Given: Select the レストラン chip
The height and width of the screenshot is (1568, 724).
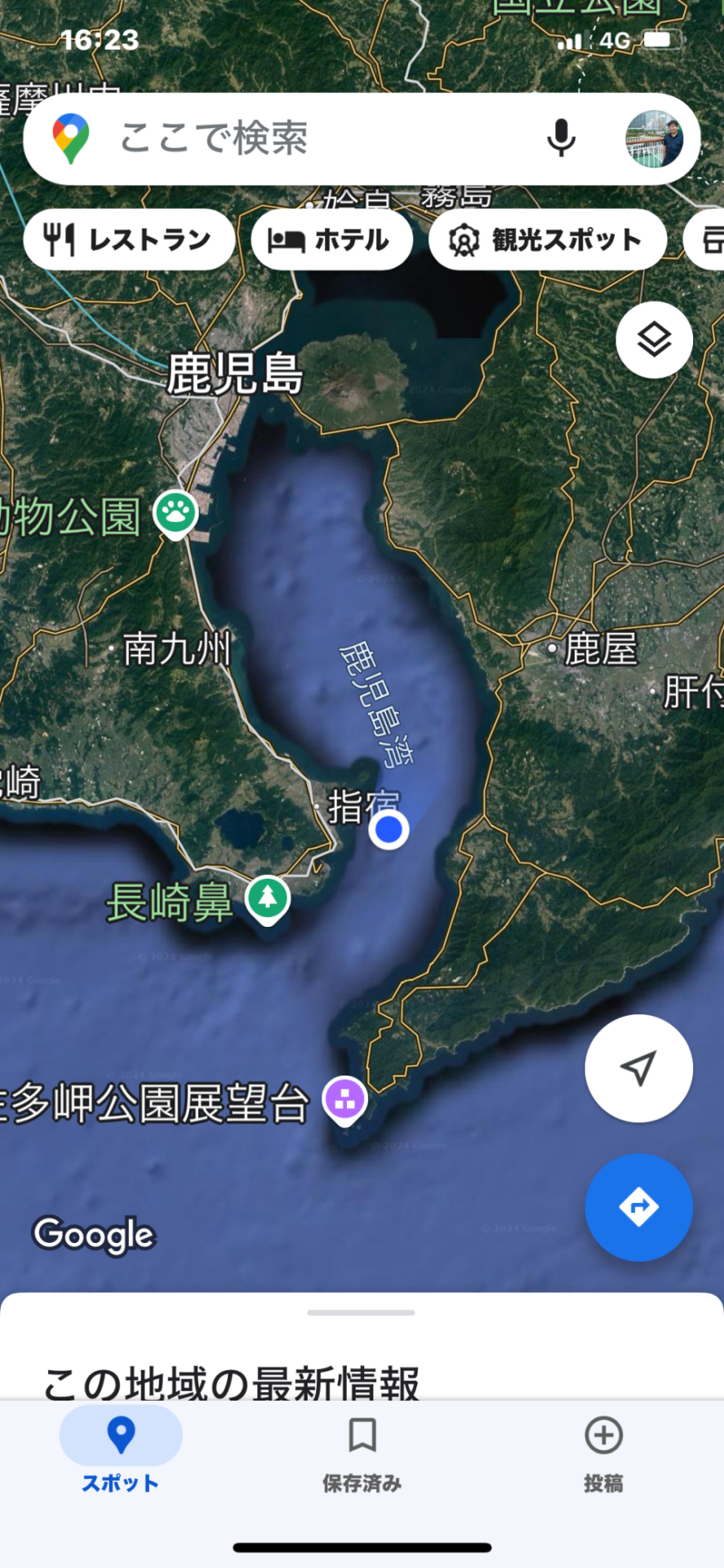Looking at the screenshot, I should click(129, 240).
